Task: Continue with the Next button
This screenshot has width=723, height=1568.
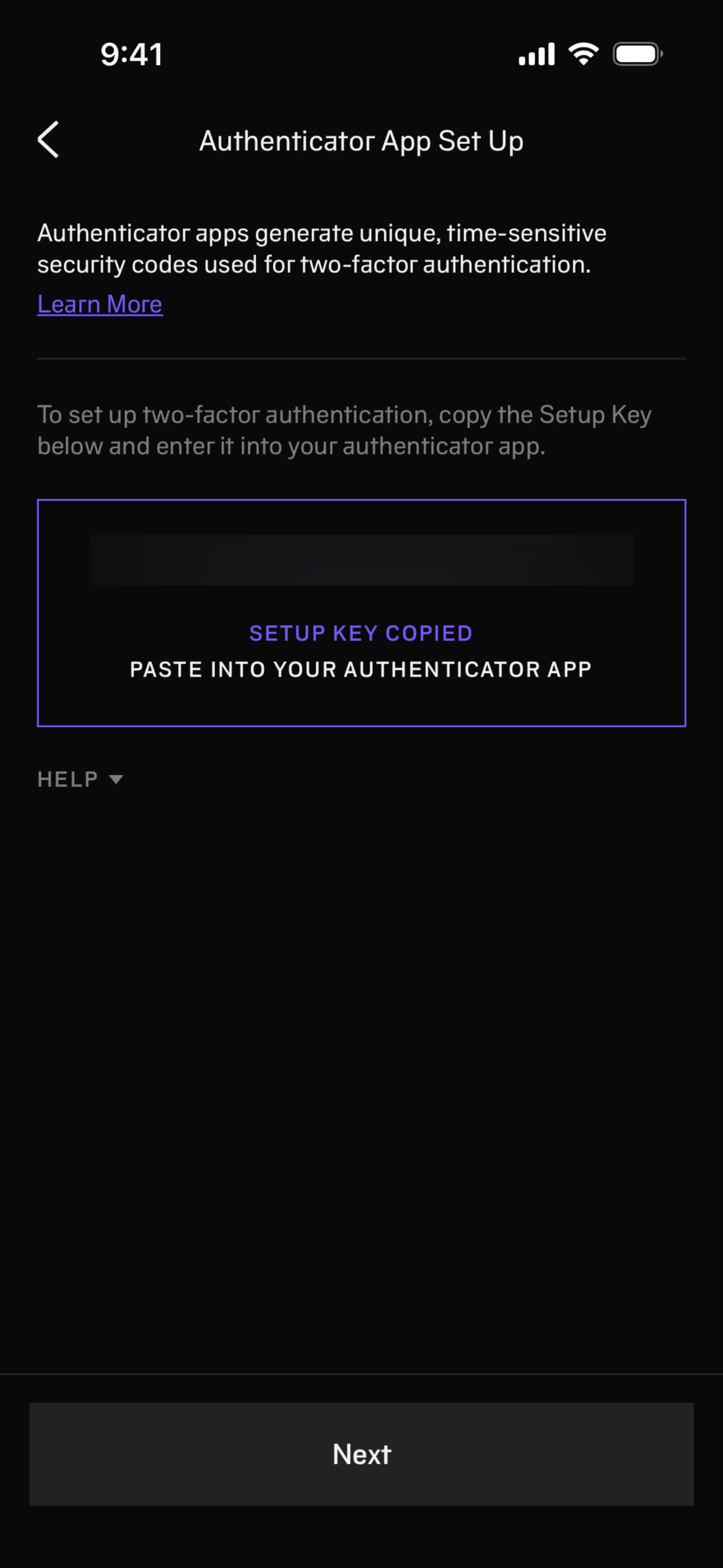Action: click(x=361, y=1453)
